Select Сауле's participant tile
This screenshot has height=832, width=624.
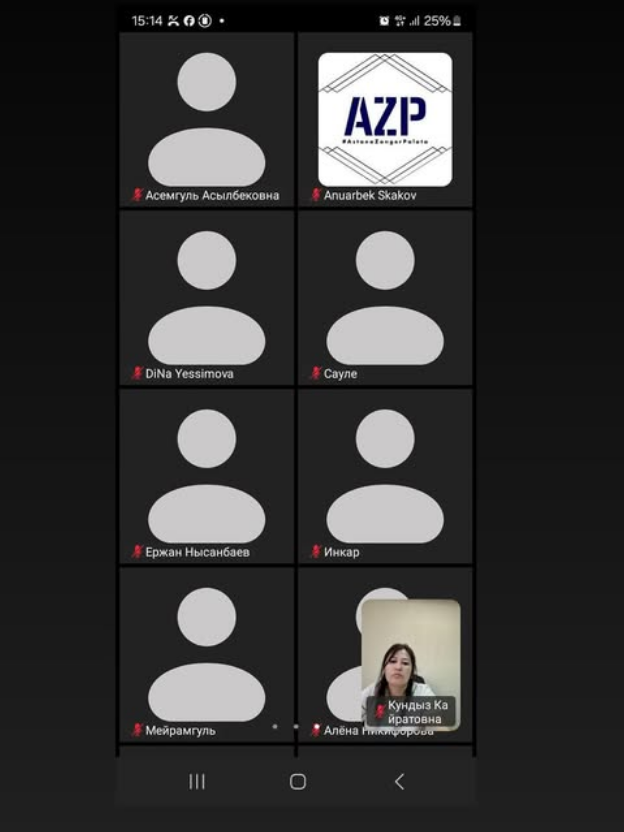[385, 298]
